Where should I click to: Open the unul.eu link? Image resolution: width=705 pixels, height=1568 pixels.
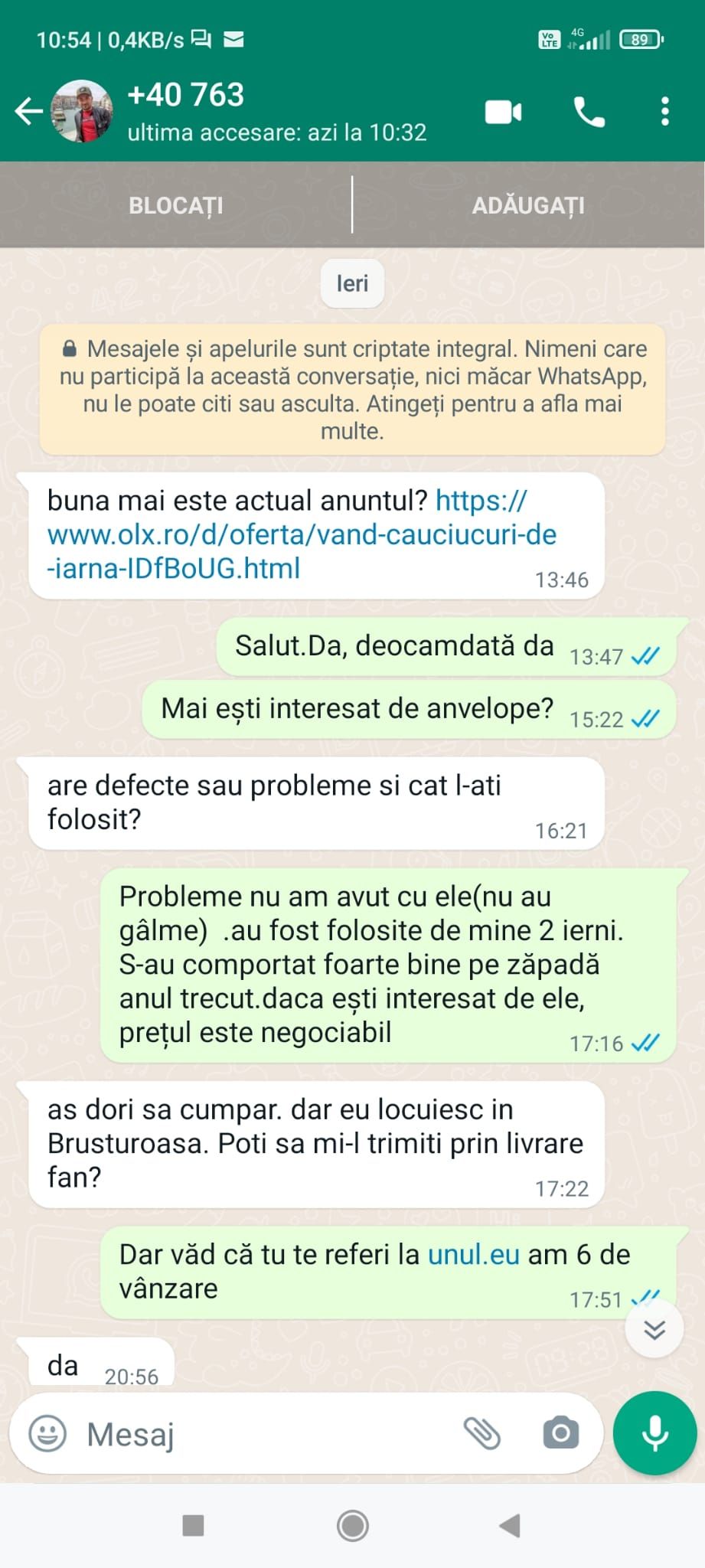[x=473, y=1255]
